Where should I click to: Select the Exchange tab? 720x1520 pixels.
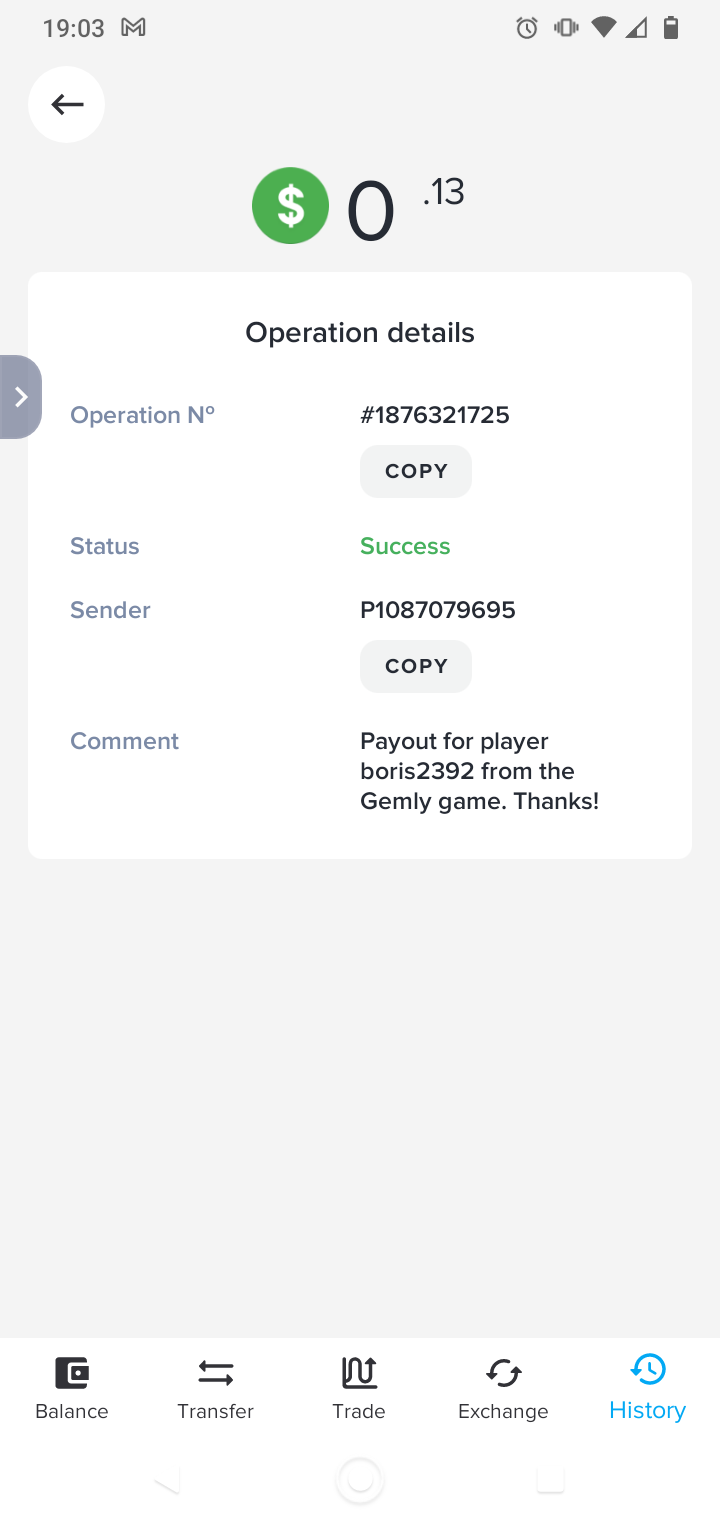(503, 1387)
